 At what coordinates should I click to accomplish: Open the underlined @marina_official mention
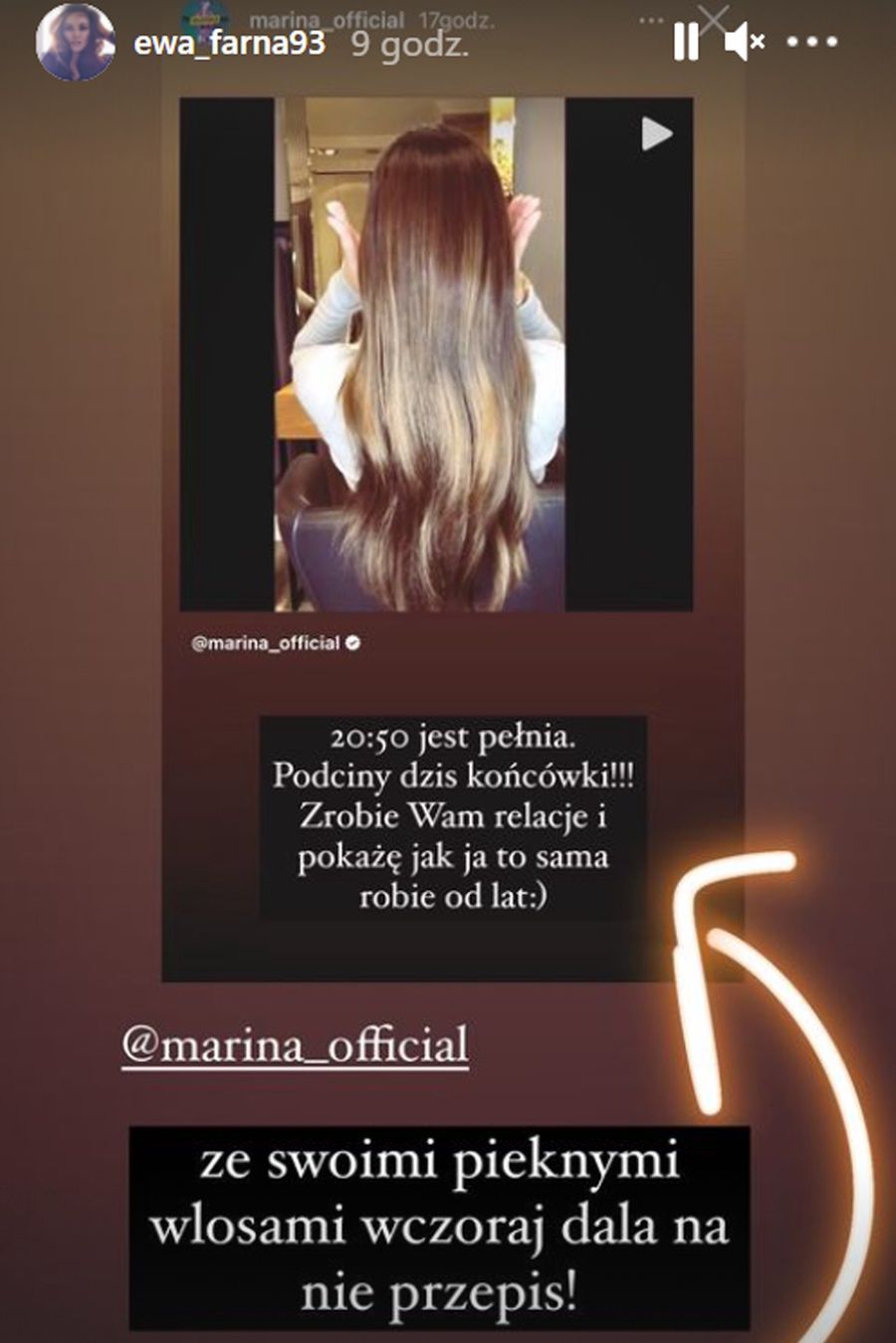(295, 1046)
